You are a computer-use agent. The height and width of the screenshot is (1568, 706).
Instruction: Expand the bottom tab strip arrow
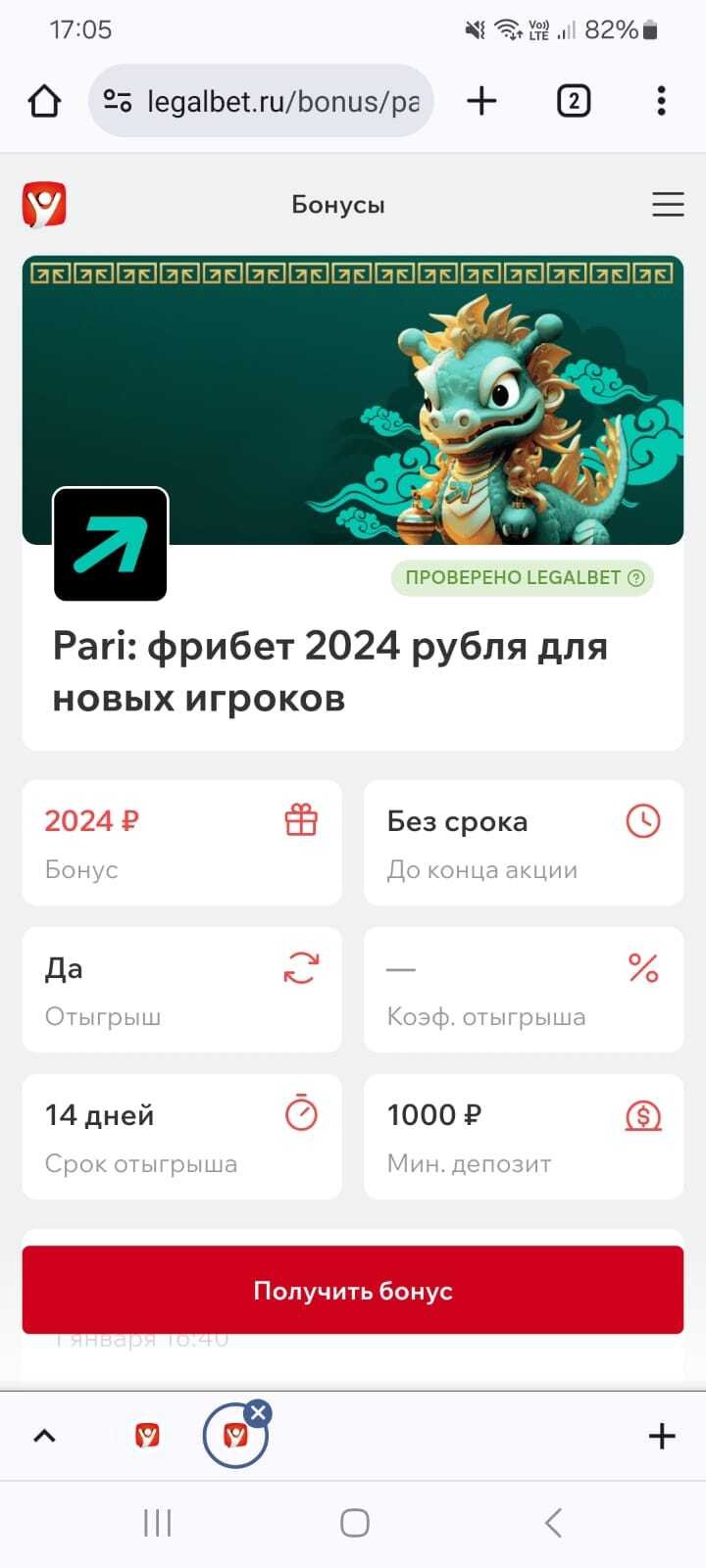pyautogui.click(x=45, y=1436)
